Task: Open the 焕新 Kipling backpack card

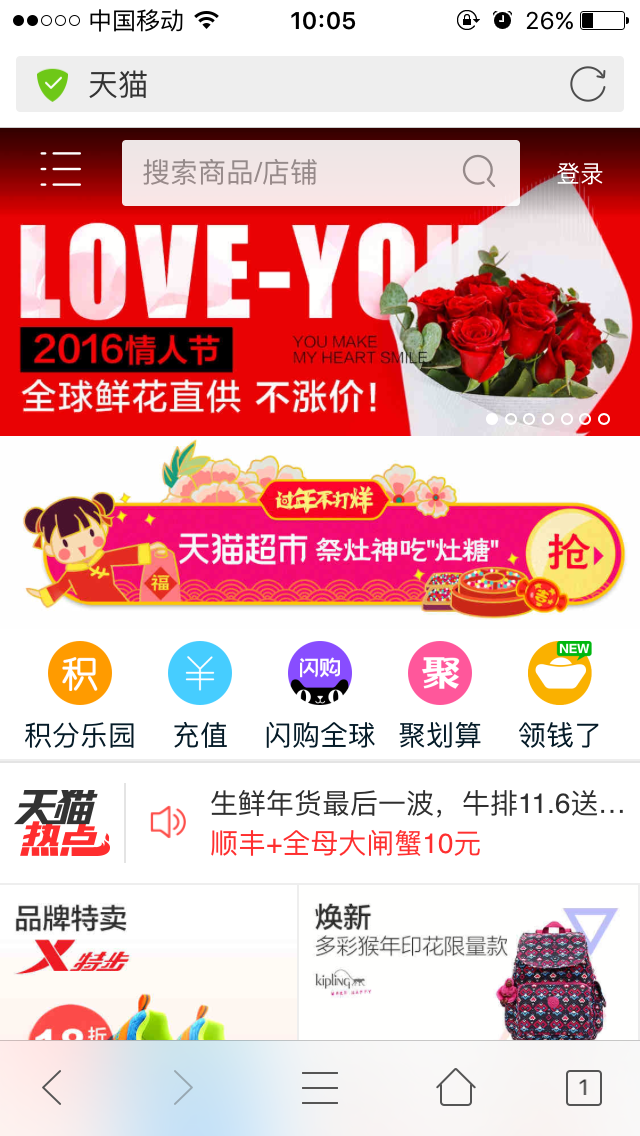Action: (x=469, y=962)
